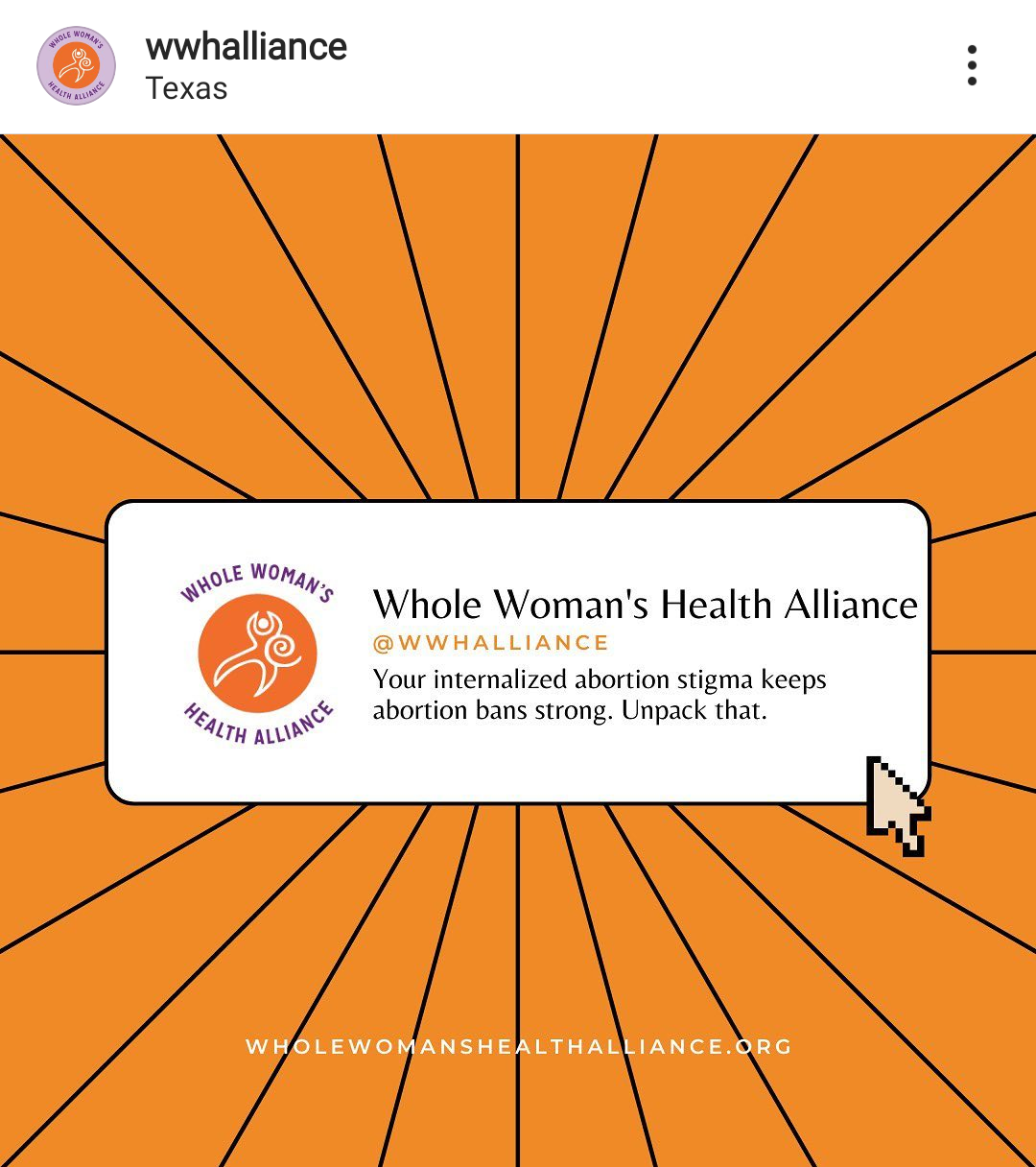View the Texas location tag
The height and width of the screenshot is (1167, 1036).
tap(186, 89)
